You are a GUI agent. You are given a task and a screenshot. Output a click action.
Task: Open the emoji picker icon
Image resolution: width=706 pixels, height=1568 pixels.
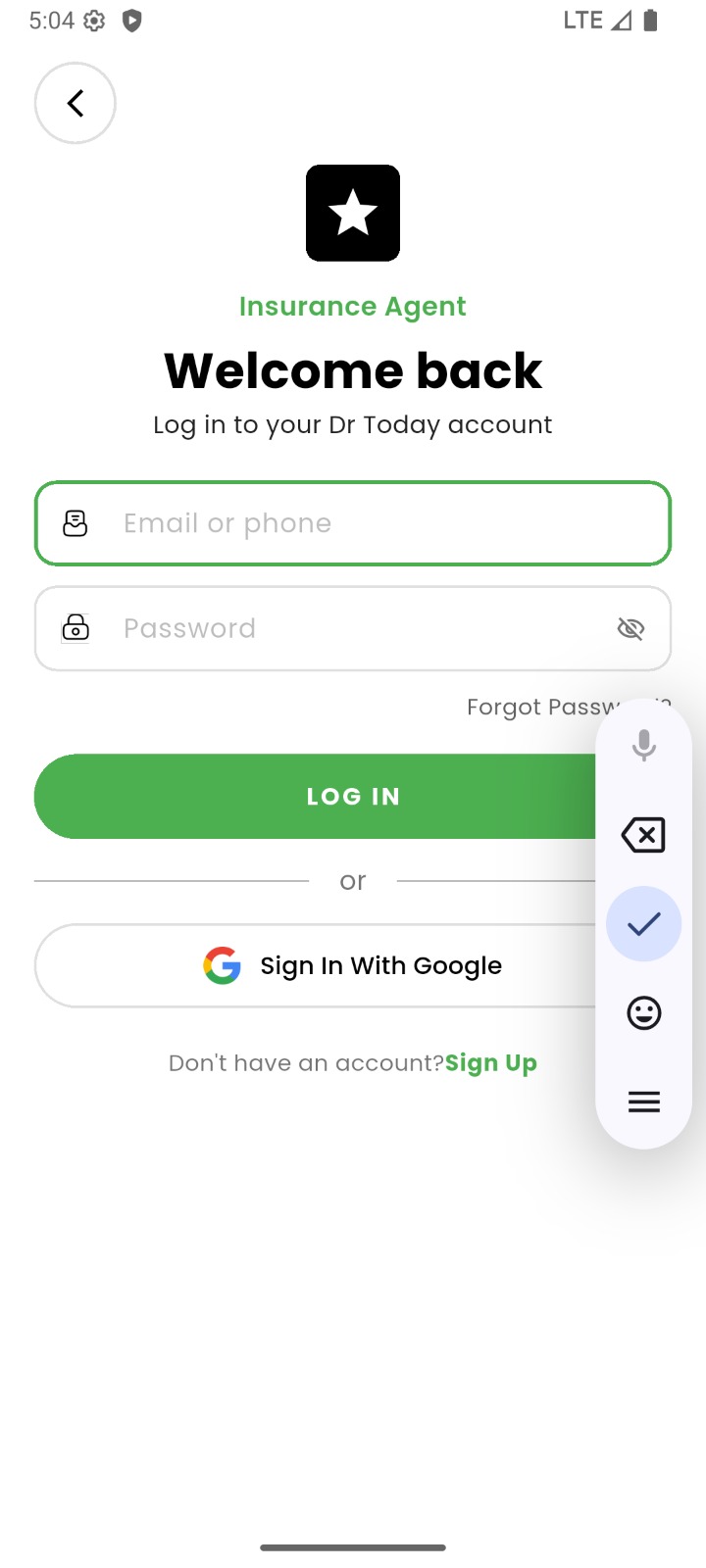tap(643, 1013)
